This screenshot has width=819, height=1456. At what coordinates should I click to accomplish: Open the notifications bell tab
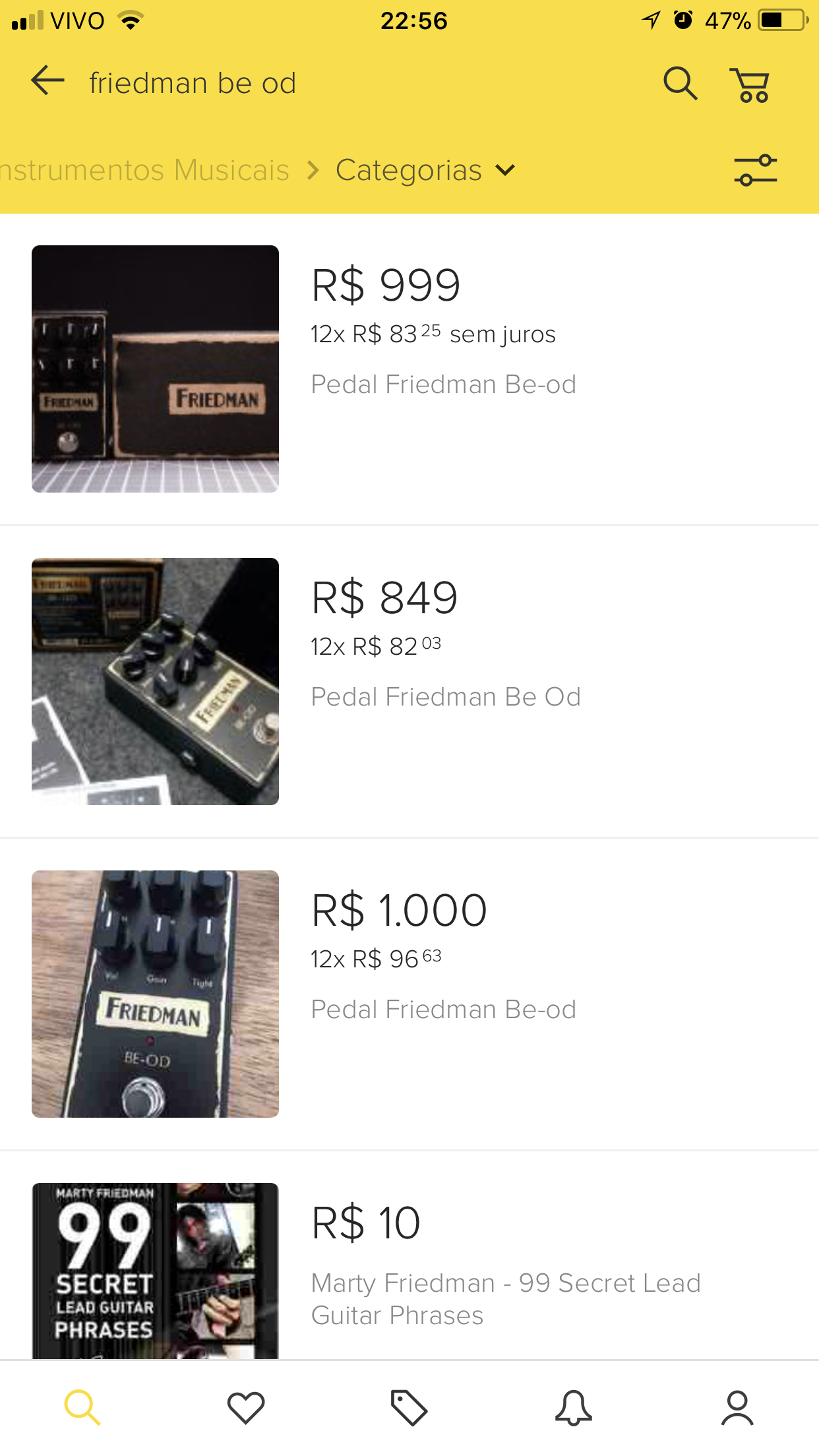[573, 1408]
